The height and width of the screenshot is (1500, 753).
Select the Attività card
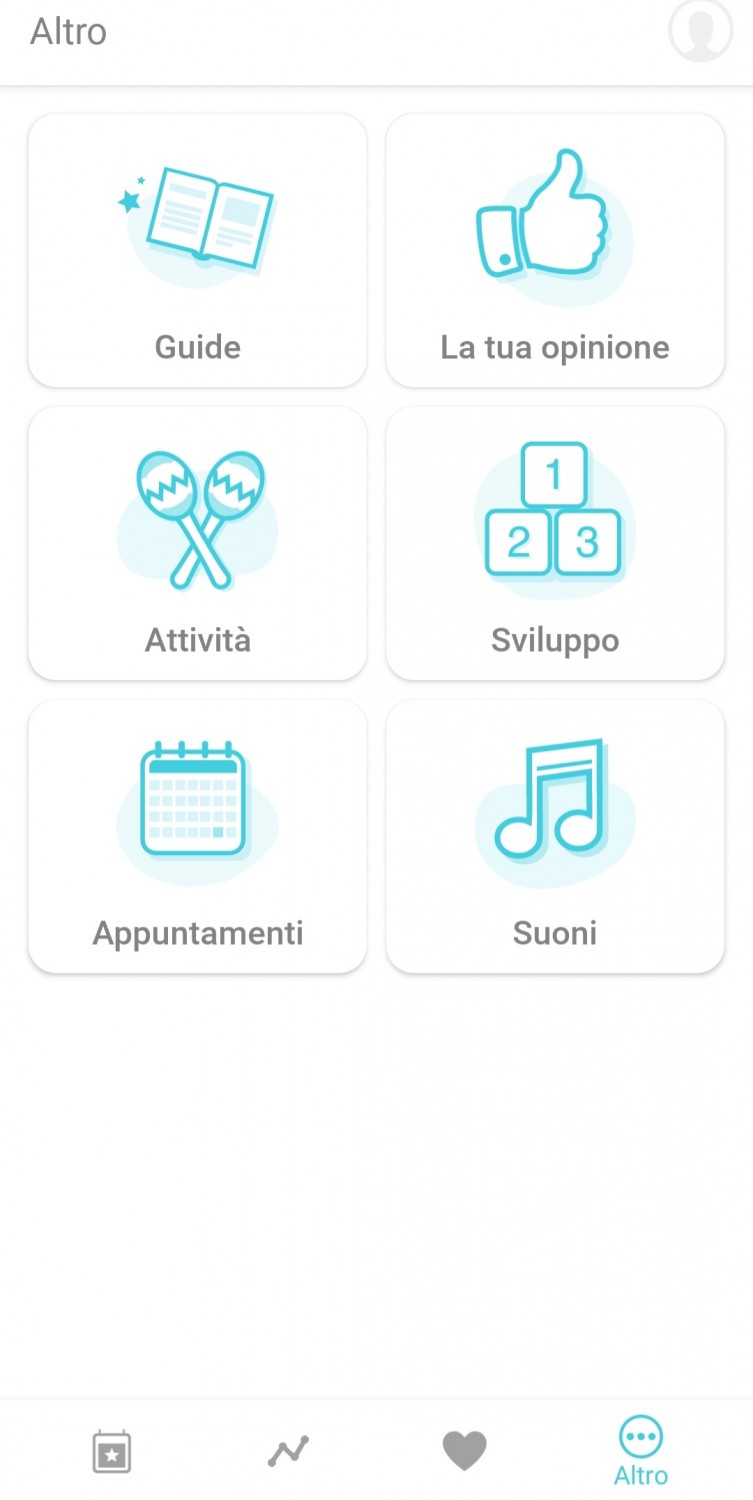[x=198, y=543]
